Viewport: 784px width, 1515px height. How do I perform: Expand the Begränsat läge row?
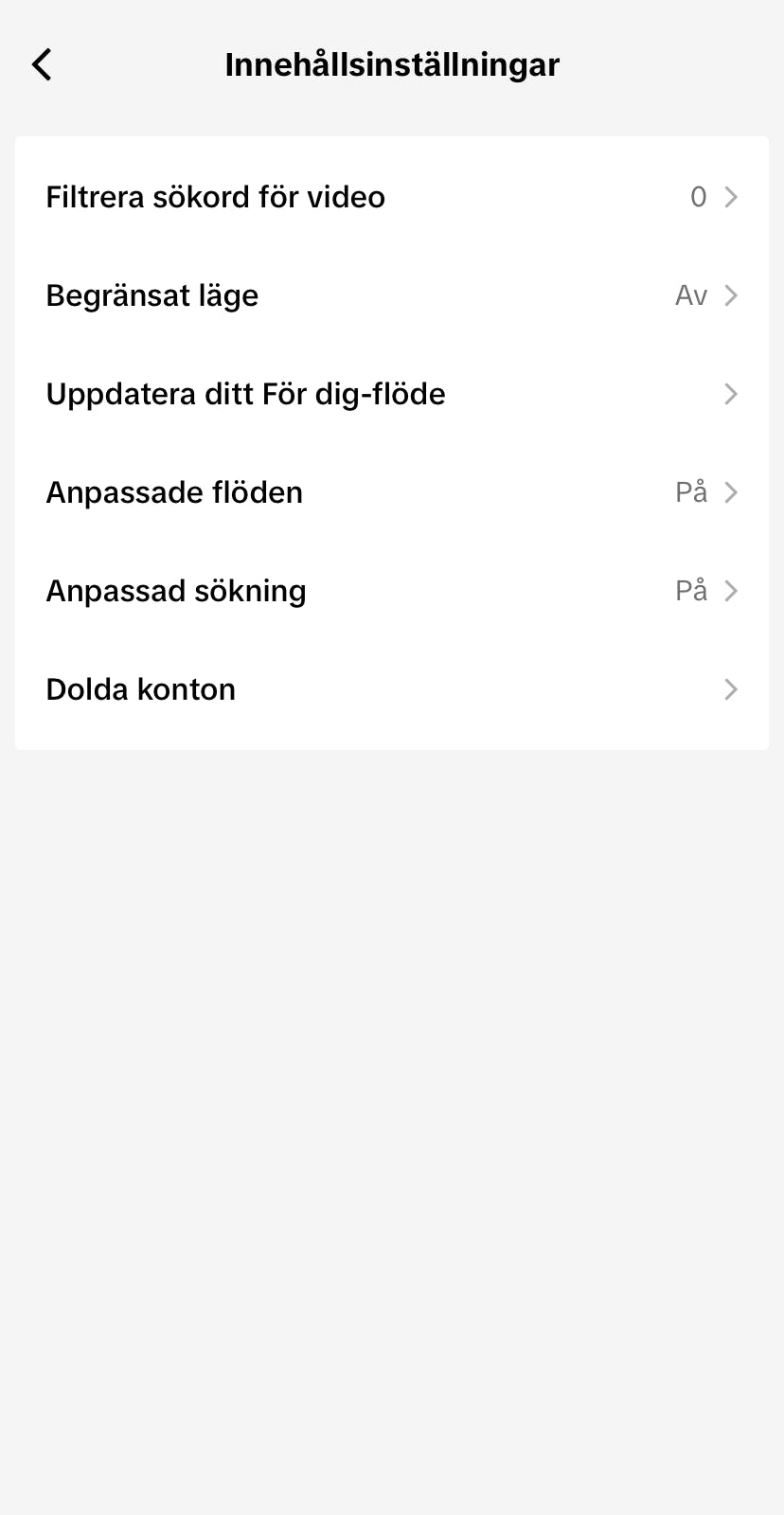point(379,295)
